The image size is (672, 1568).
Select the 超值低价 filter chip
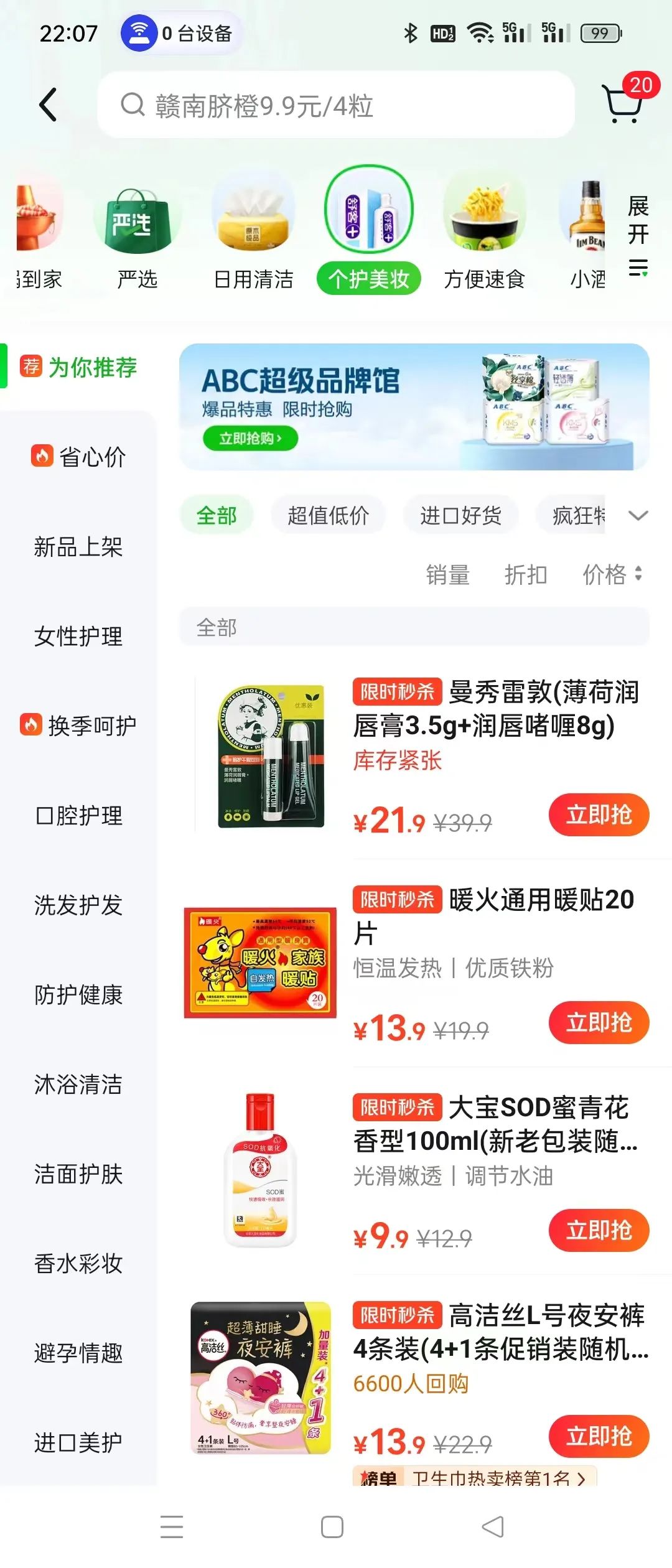coord(328,515)
